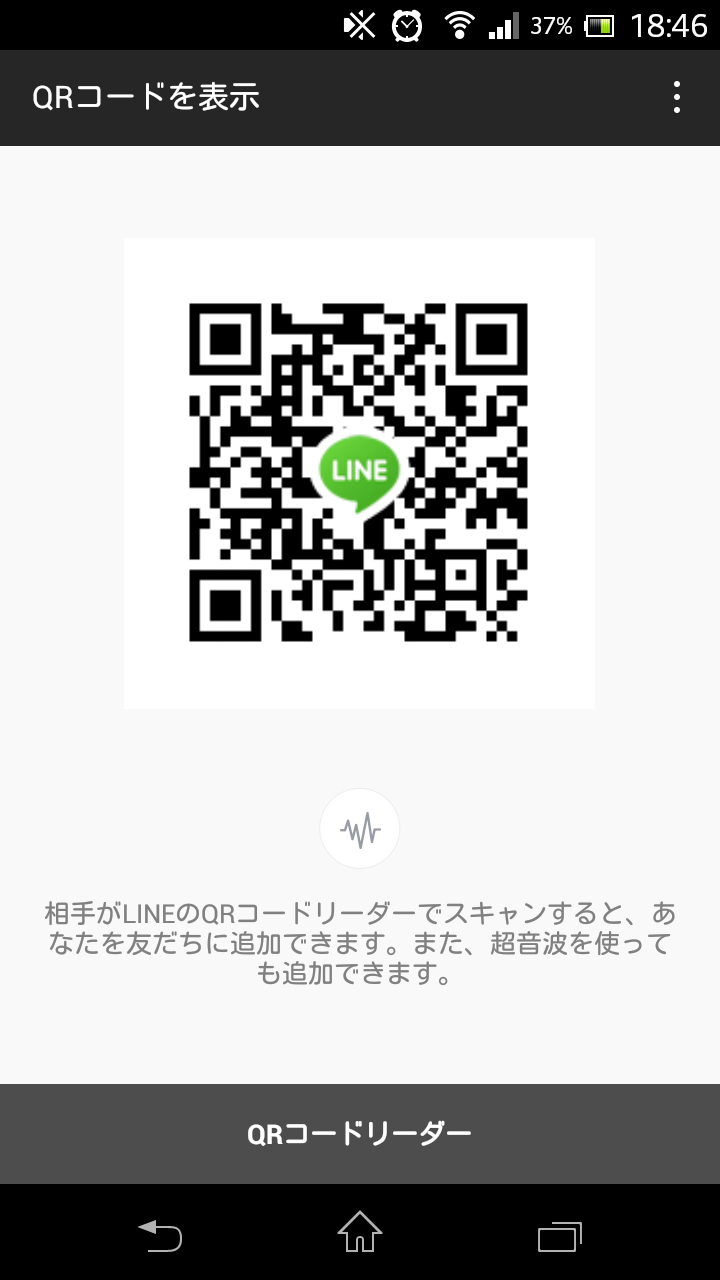The width and height of the screenshot is (720, 1280).
Task: Go back with system back button
Action: [160, 1234]
